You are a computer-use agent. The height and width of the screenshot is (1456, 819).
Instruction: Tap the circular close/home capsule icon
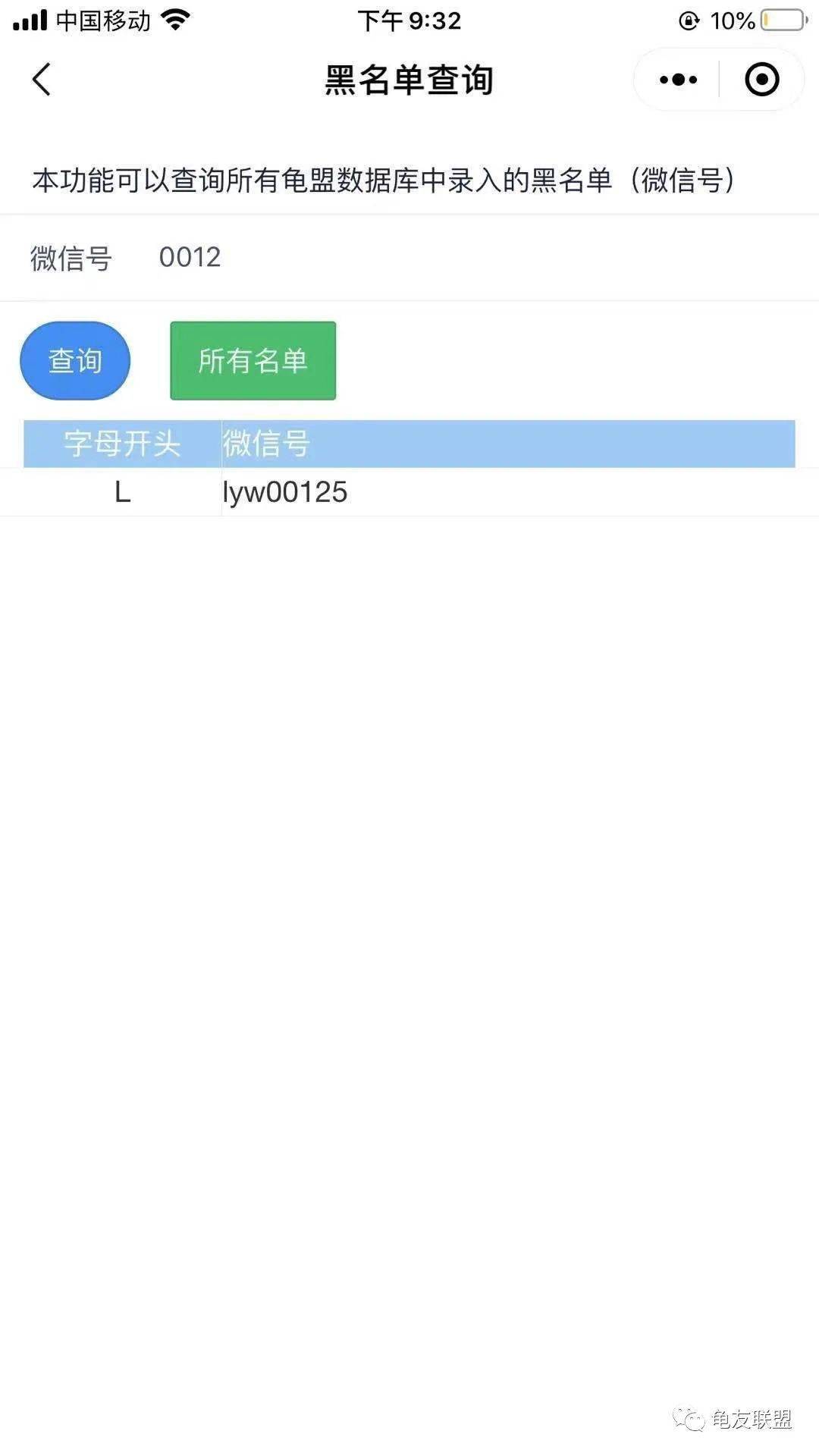(762, 79)
